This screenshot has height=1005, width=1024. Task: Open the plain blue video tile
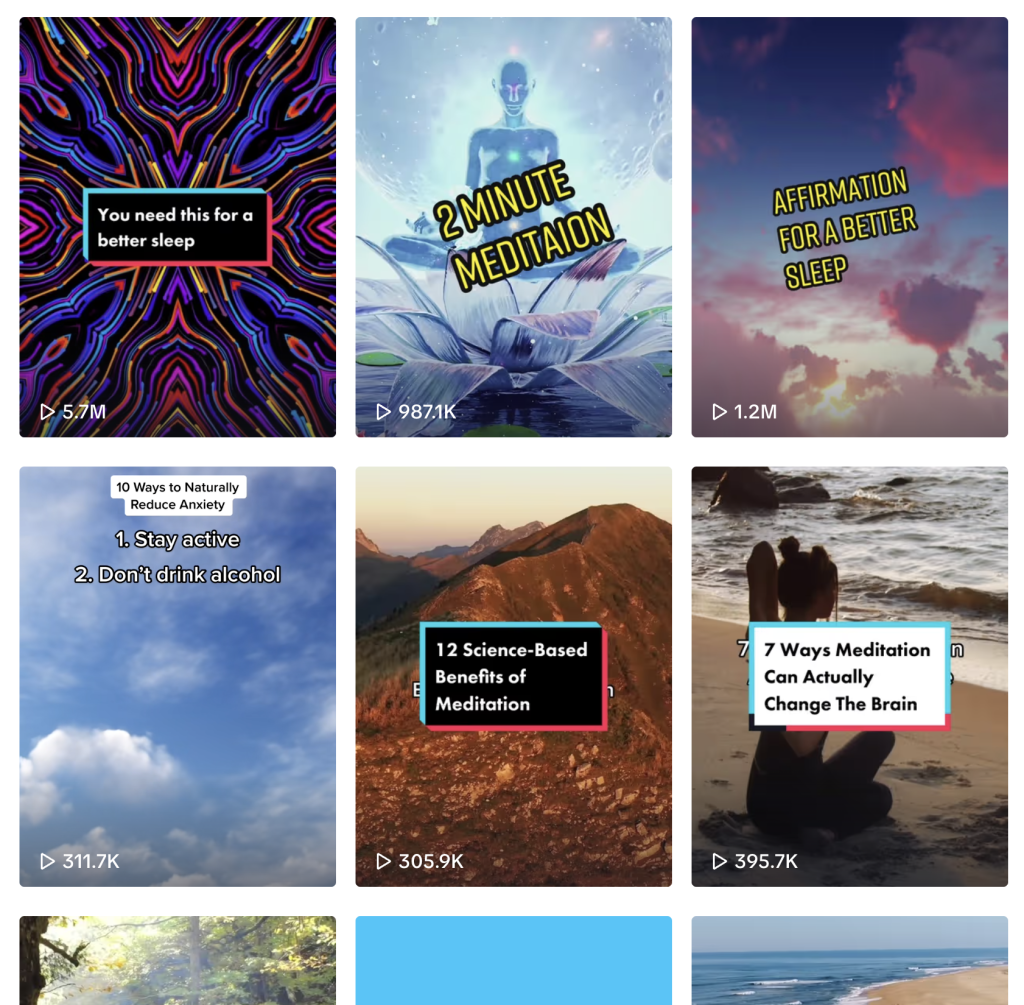pyautogui.click(x=513, y=960)
